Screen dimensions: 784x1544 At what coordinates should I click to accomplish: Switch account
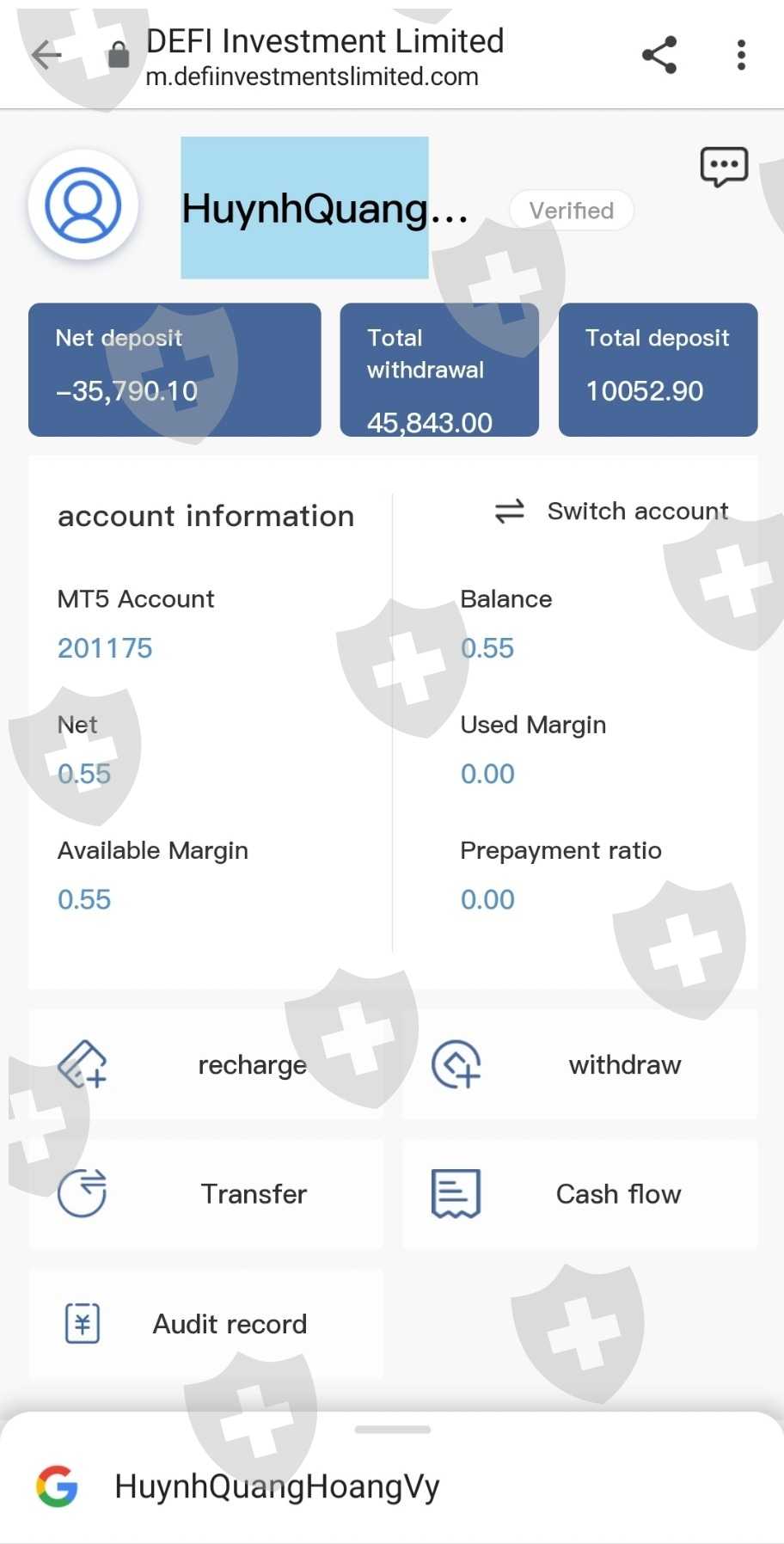point(611,512)
